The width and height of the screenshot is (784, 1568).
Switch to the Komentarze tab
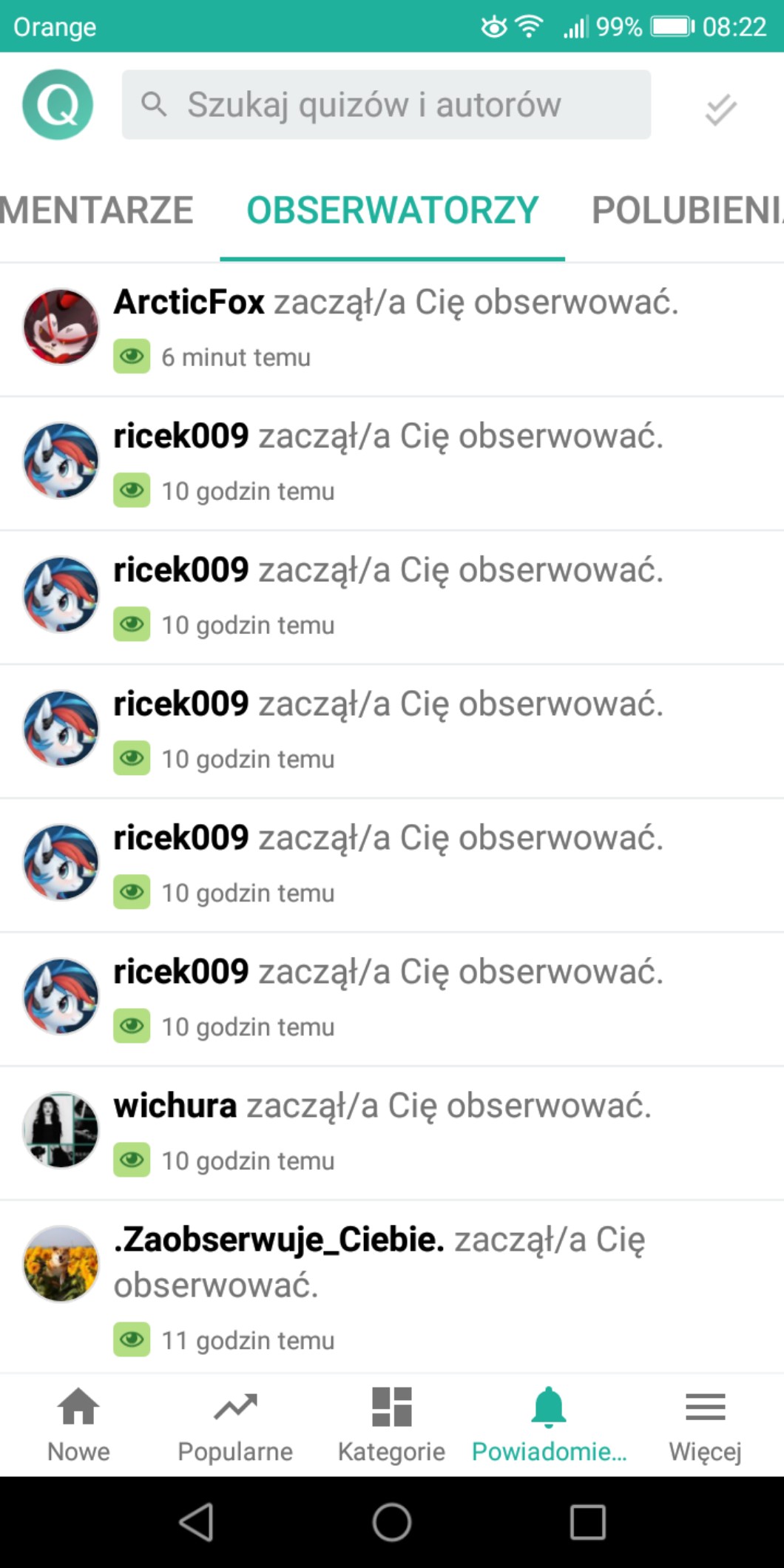97,210
